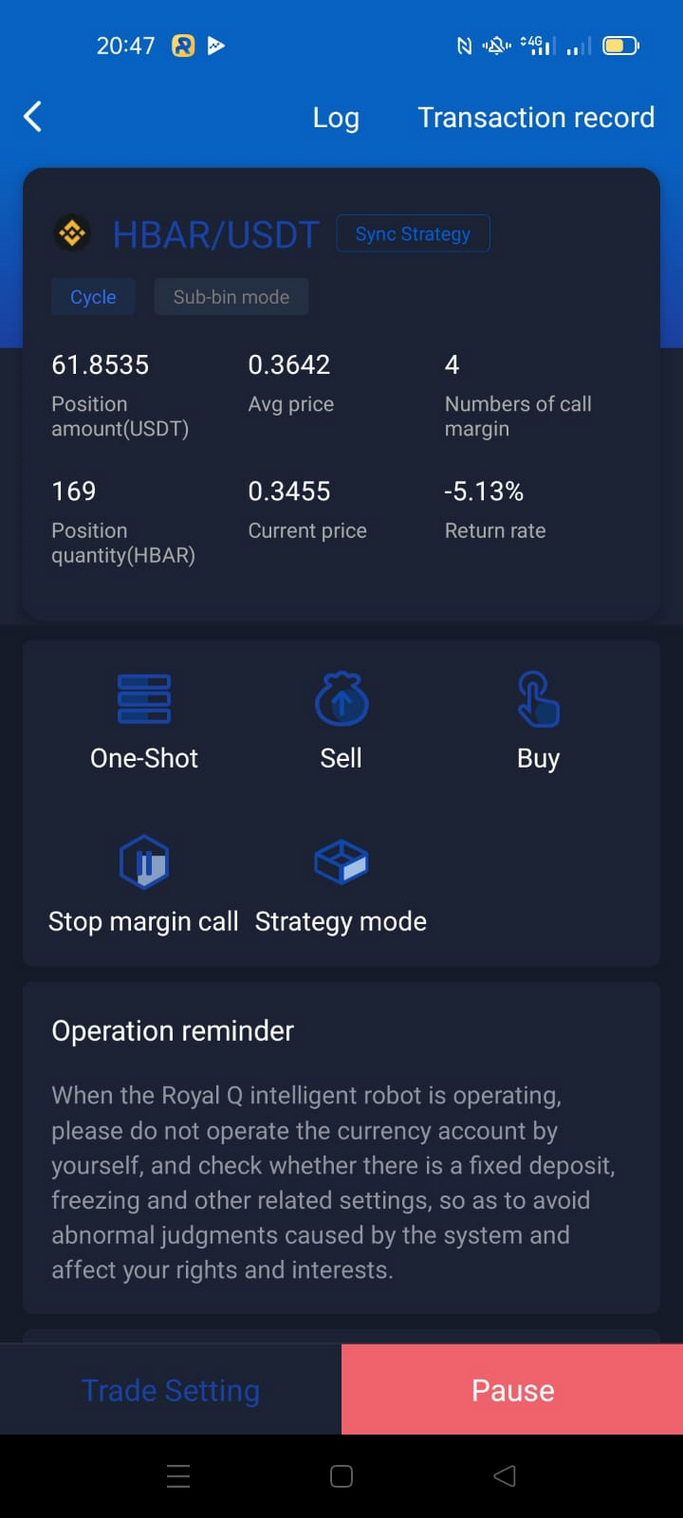Open Transaction record
Viewport: 683px width, 1518px height.
[536, 117]
